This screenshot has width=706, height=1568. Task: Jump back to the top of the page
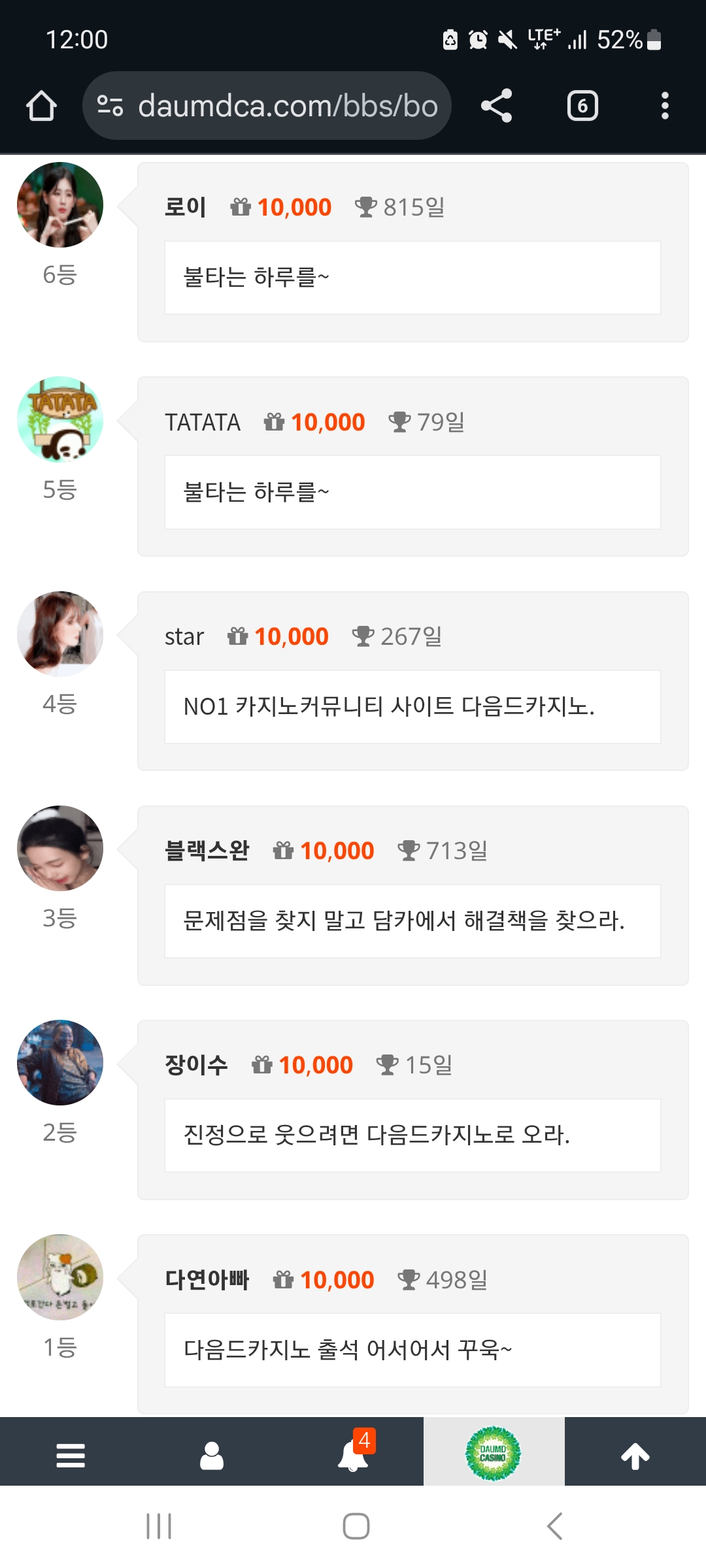(635, 1455)
